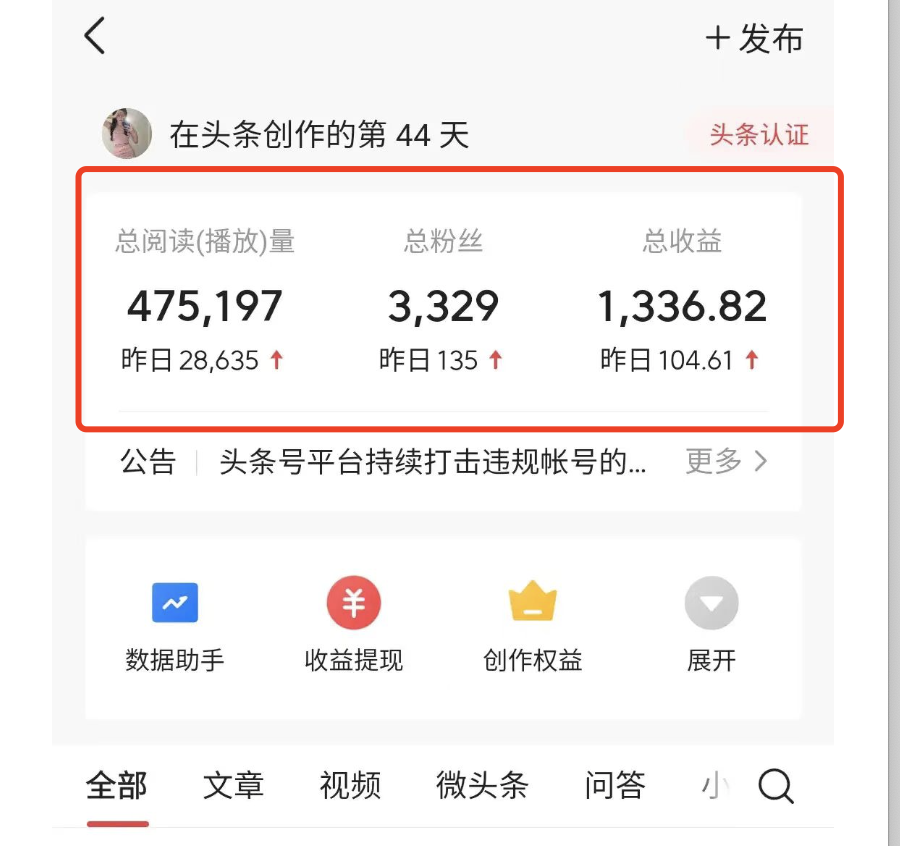Open 创作权益
Image resolution: width=900 pixels, height=846 pixels.
(532, 626)
